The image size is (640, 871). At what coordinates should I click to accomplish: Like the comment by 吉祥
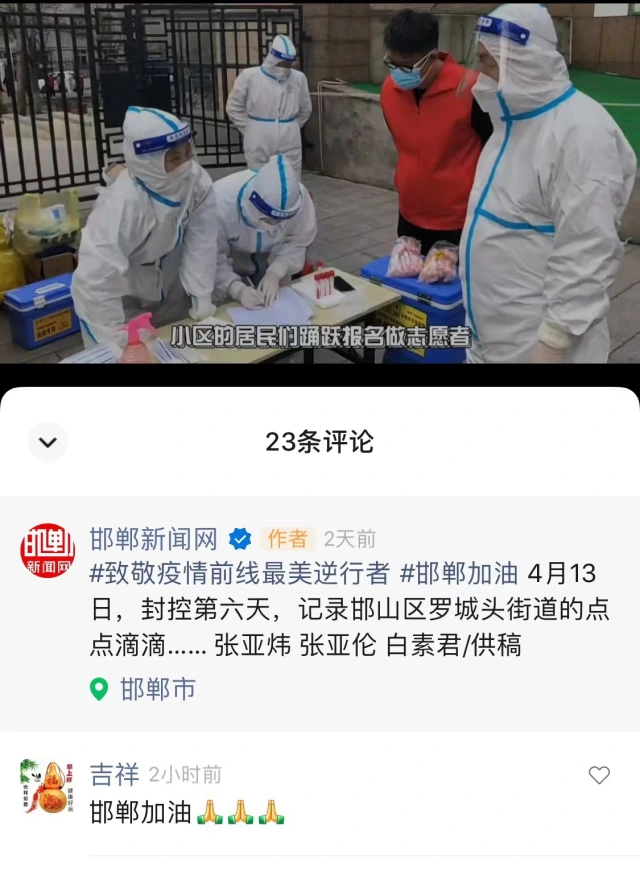(599, 775)
